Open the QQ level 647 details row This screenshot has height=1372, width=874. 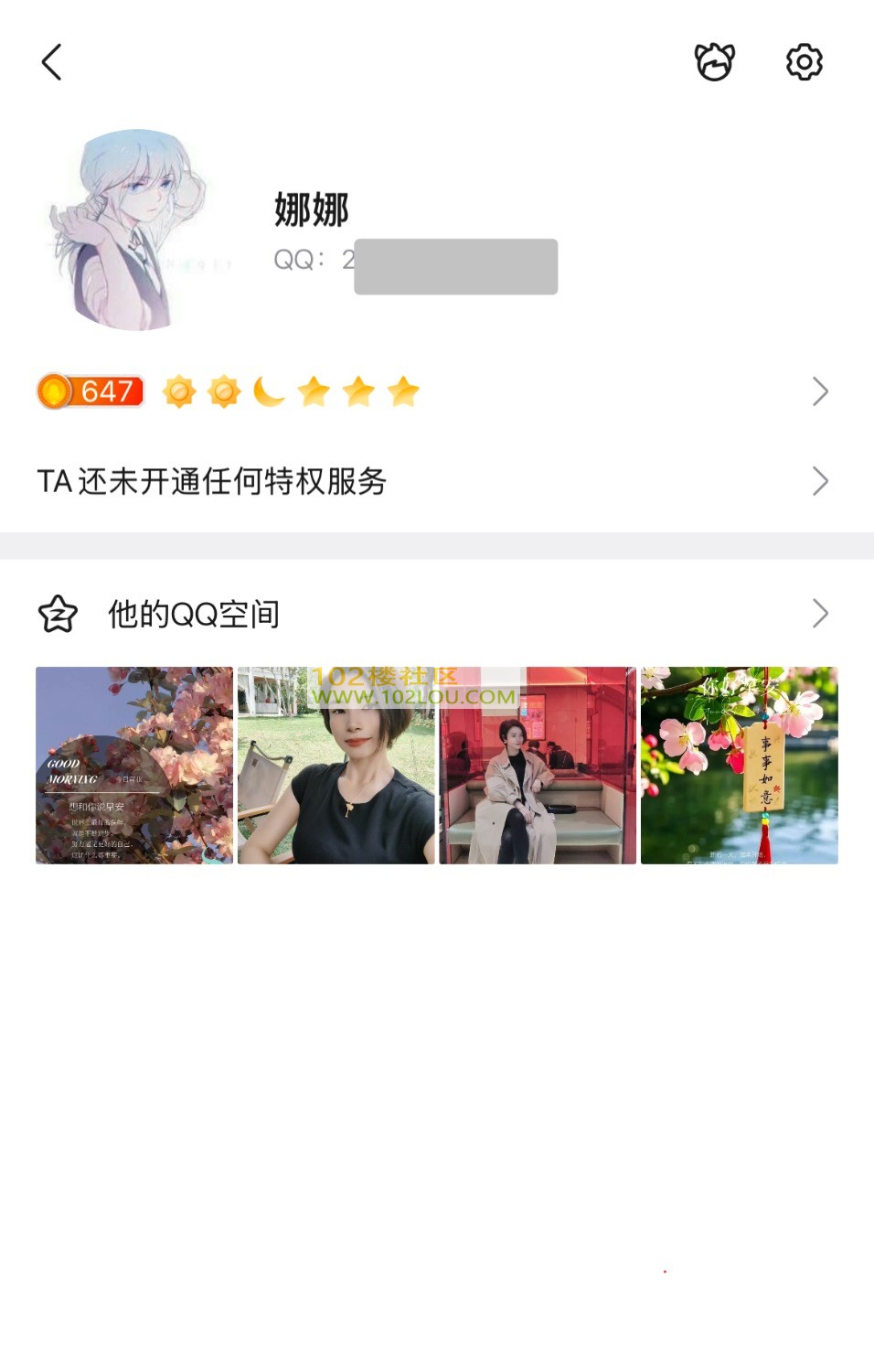pos(436,391)
